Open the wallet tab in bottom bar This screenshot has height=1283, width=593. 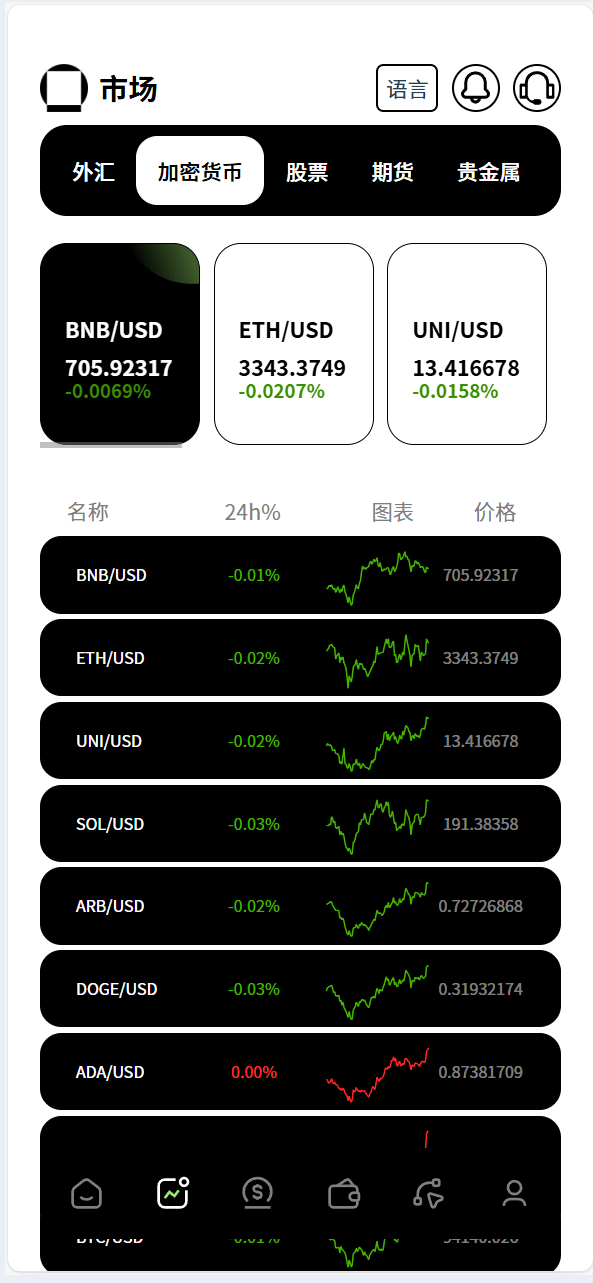[344, 1193]
